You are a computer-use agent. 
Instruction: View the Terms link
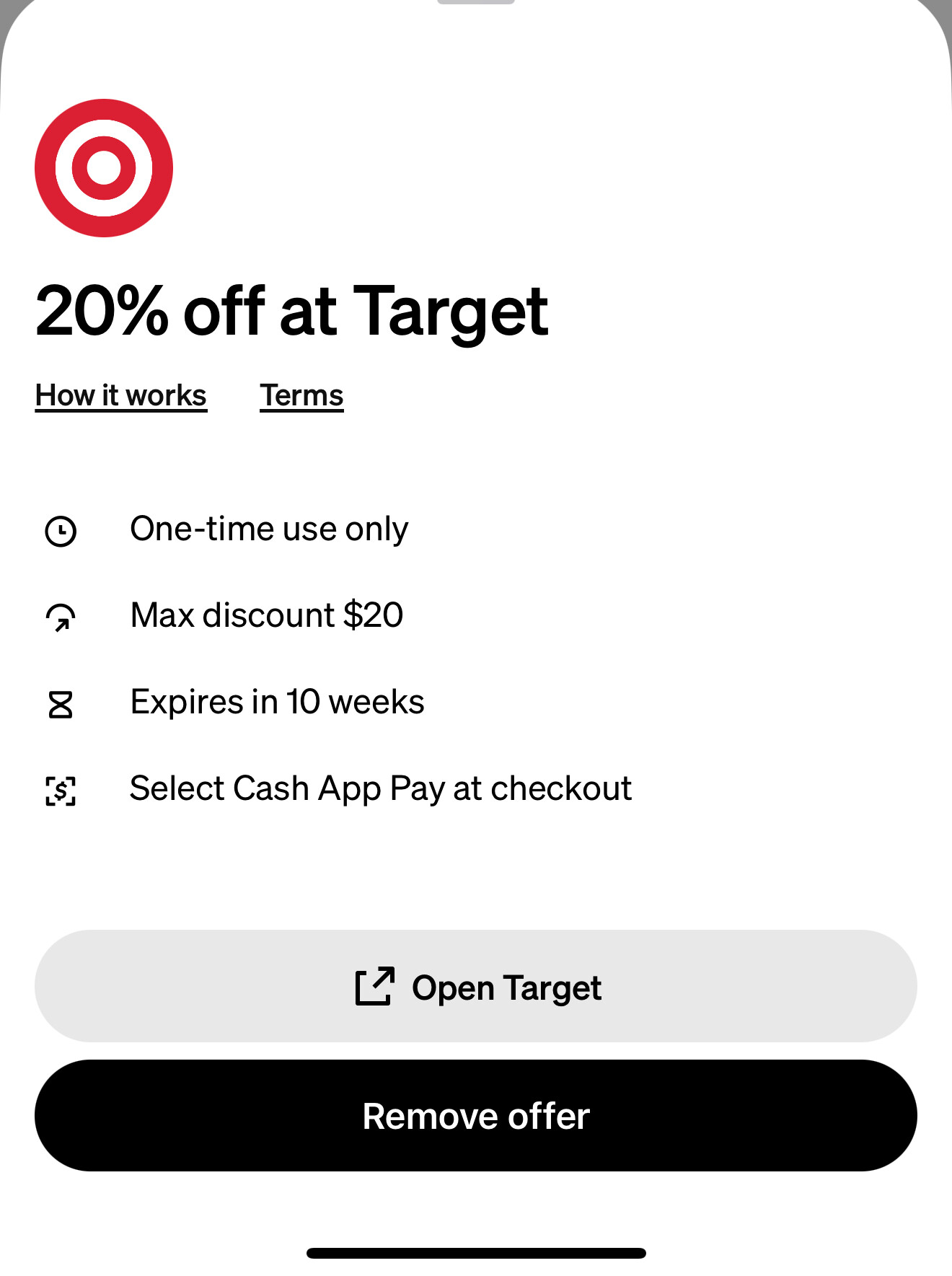[x=301, y=395]
